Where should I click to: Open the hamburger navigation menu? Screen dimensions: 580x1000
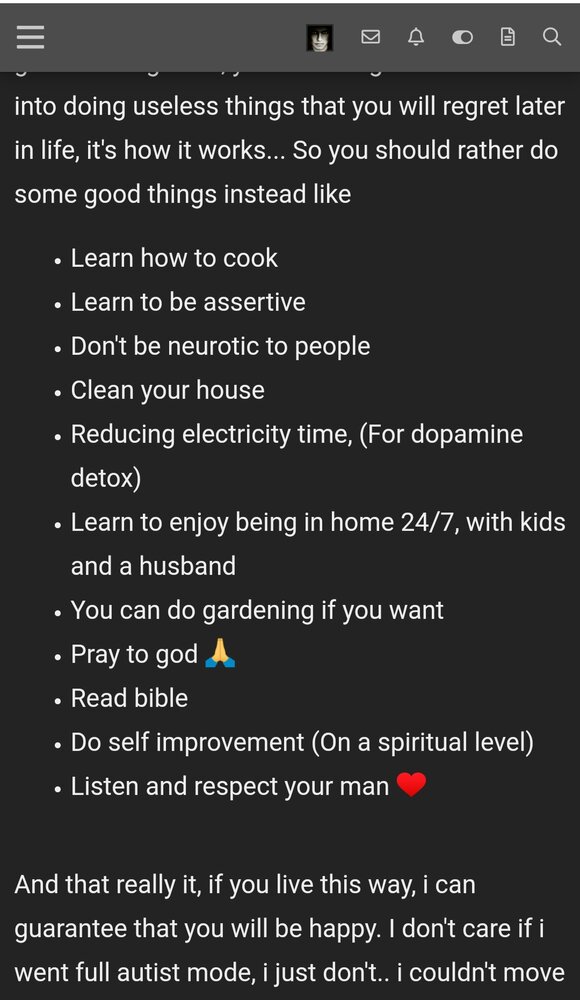coord(30,37)
